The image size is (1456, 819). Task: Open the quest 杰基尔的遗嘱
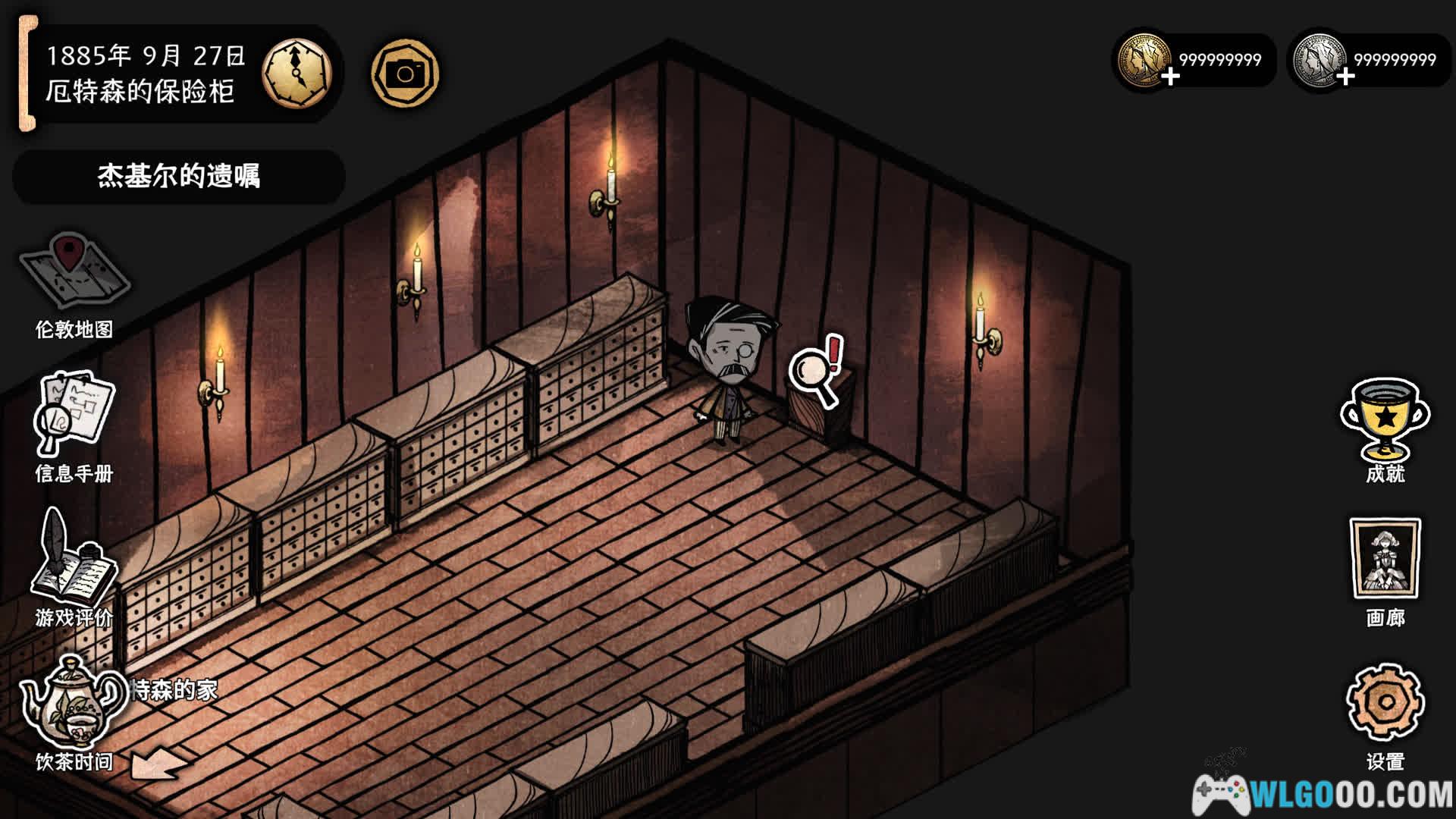179,176
